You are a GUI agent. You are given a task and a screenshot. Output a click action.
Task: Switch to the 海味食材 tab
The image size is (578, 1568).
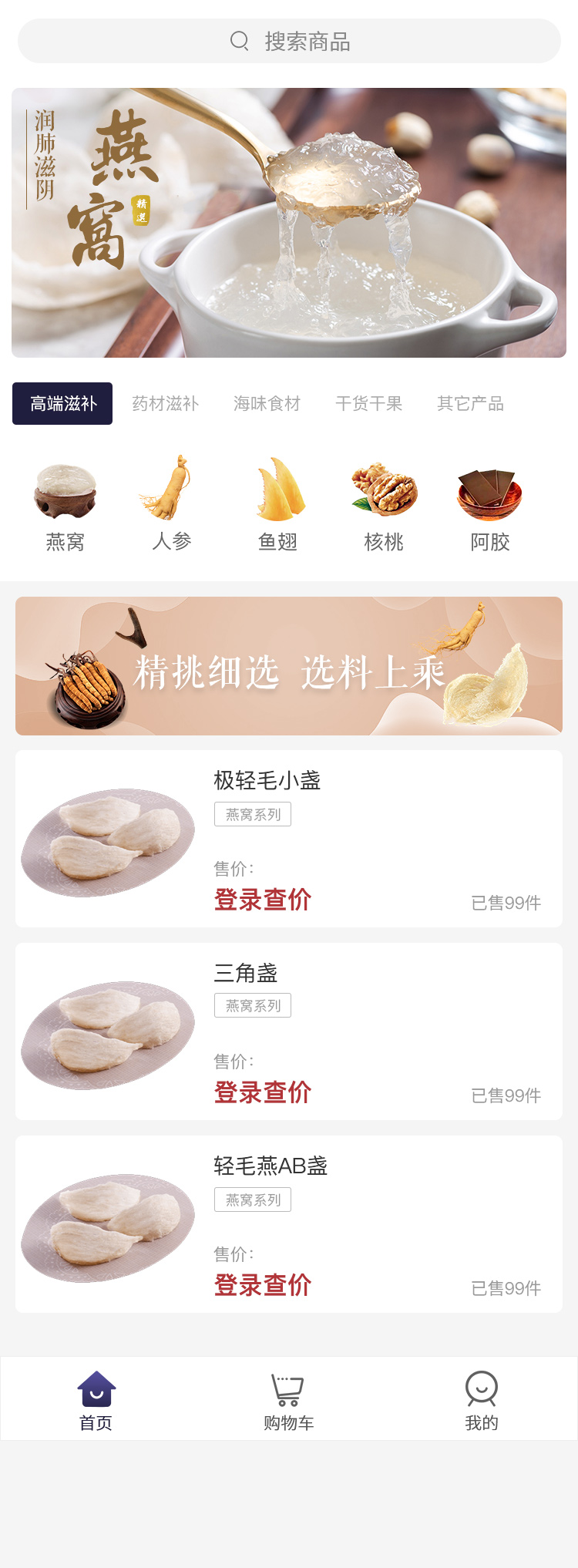(x=267, y=403)
